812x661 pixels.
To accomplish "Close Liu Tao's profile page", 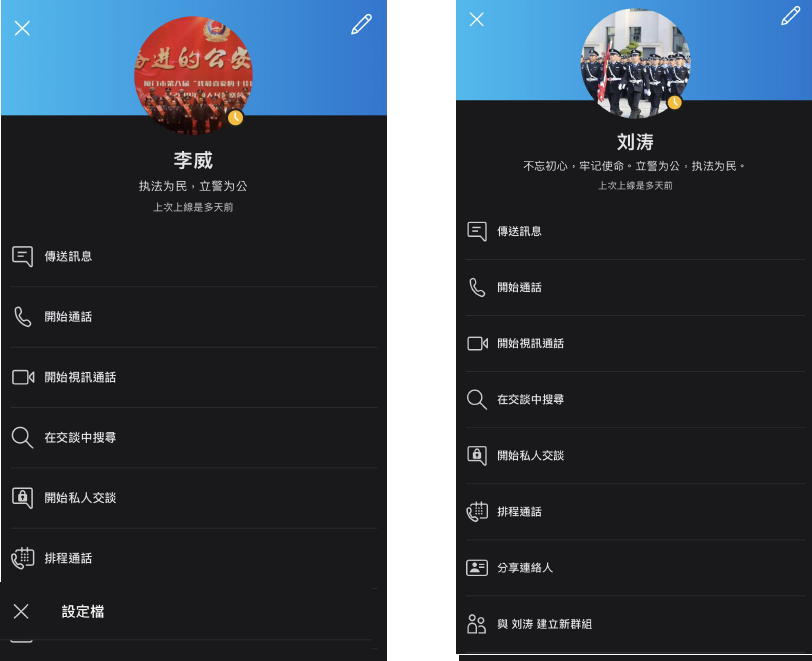I will 477,19.
